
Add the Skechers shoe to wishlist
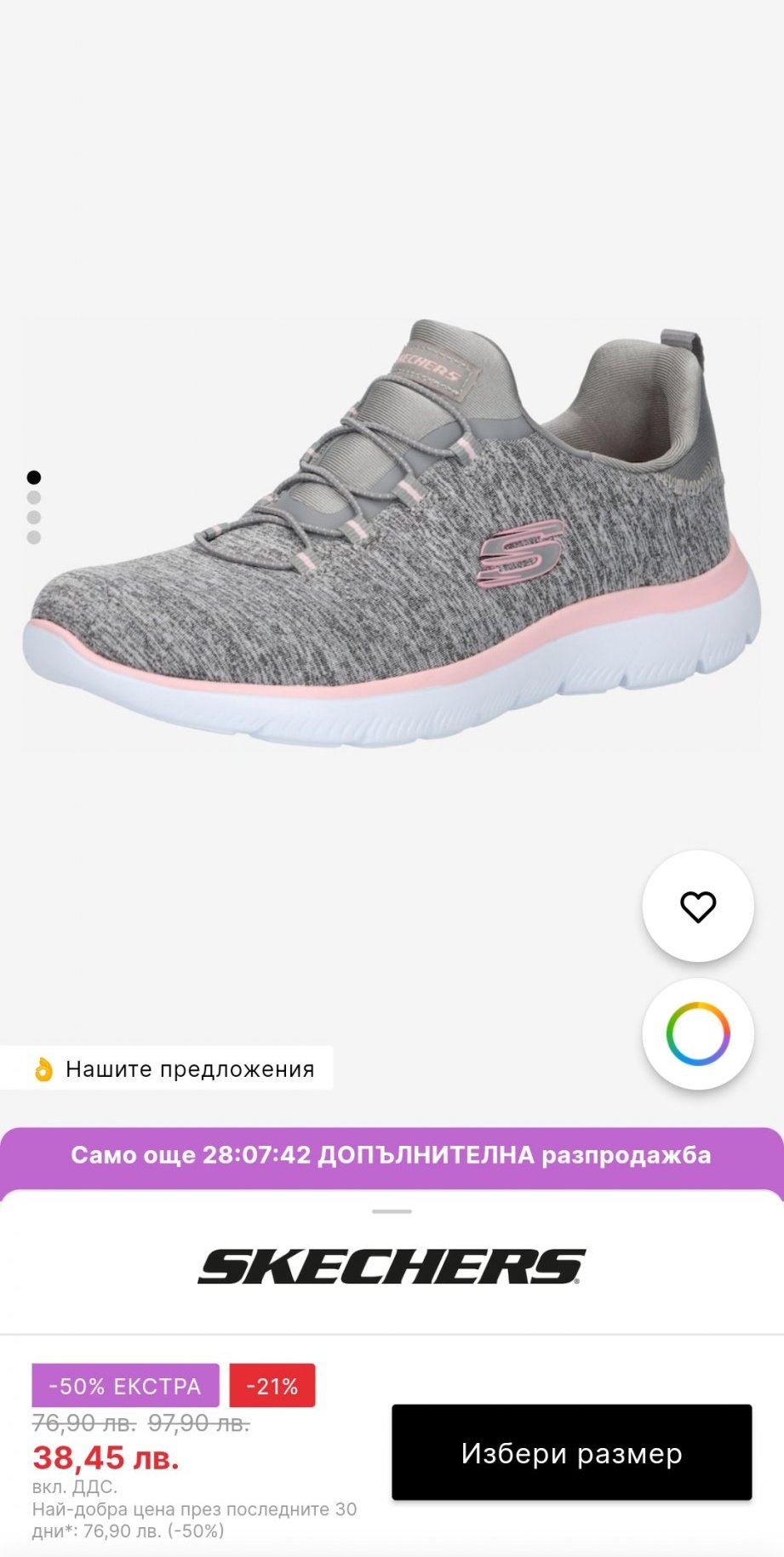(x=697, y=906)
